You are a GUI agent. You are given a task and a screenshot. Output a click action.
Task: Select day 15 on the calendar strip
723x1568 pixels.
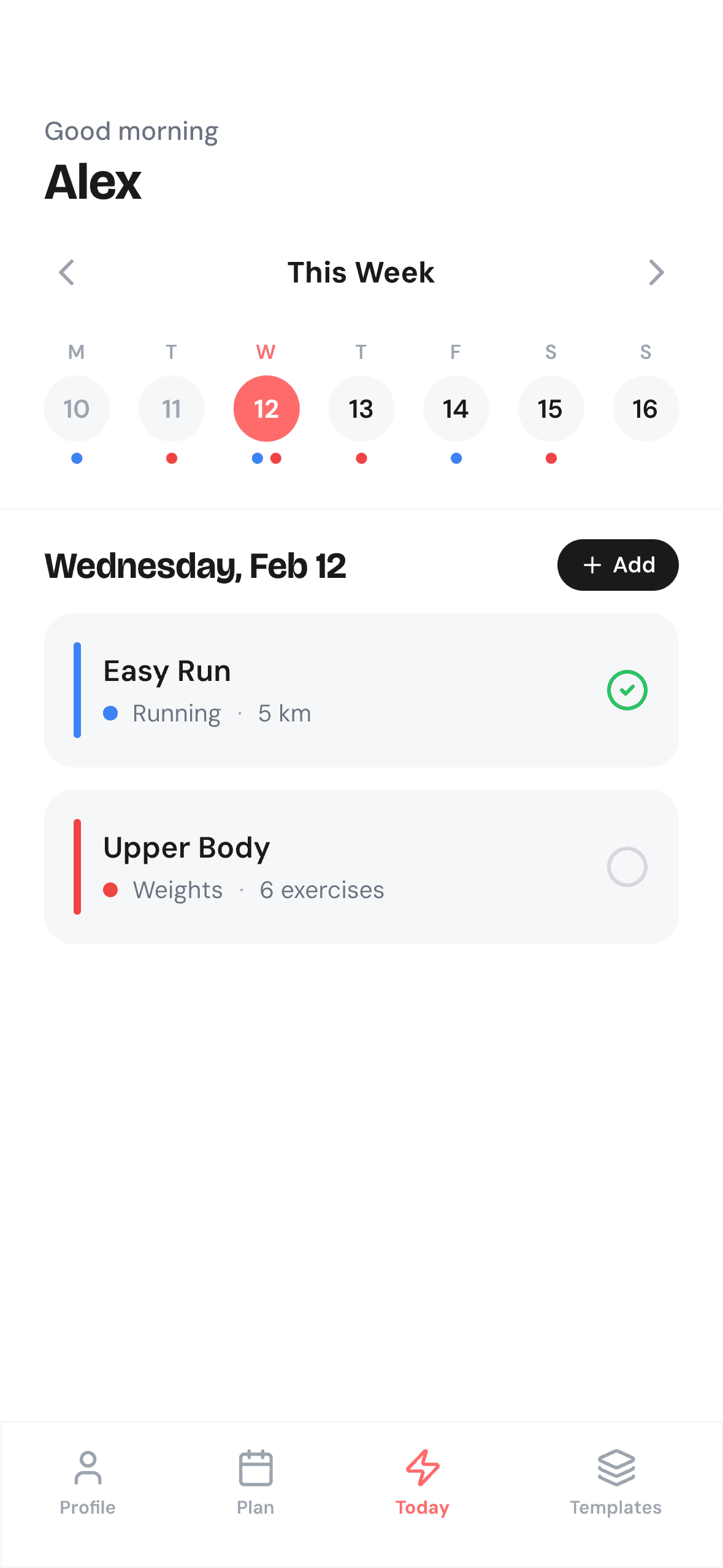coord(551,408)
